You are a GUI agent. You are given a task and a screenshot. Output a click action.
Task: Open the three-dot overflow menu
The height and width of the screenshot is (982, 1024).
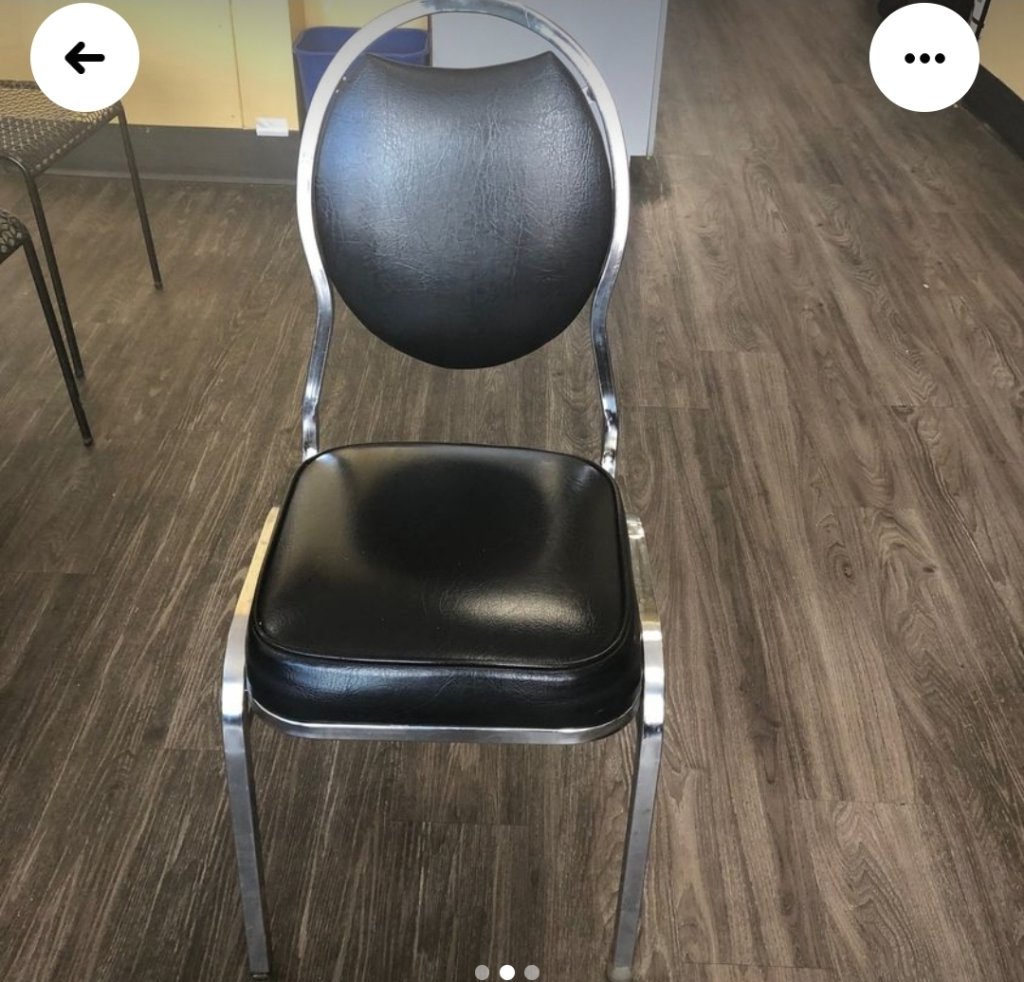923,58
